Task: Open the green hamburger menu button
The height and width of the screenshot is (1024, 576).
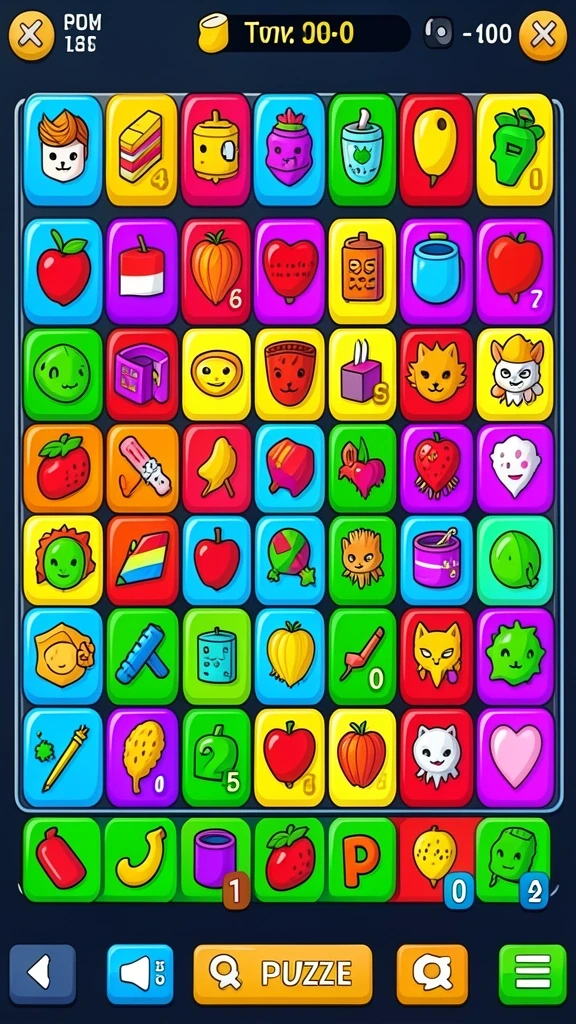Action: 532,974
